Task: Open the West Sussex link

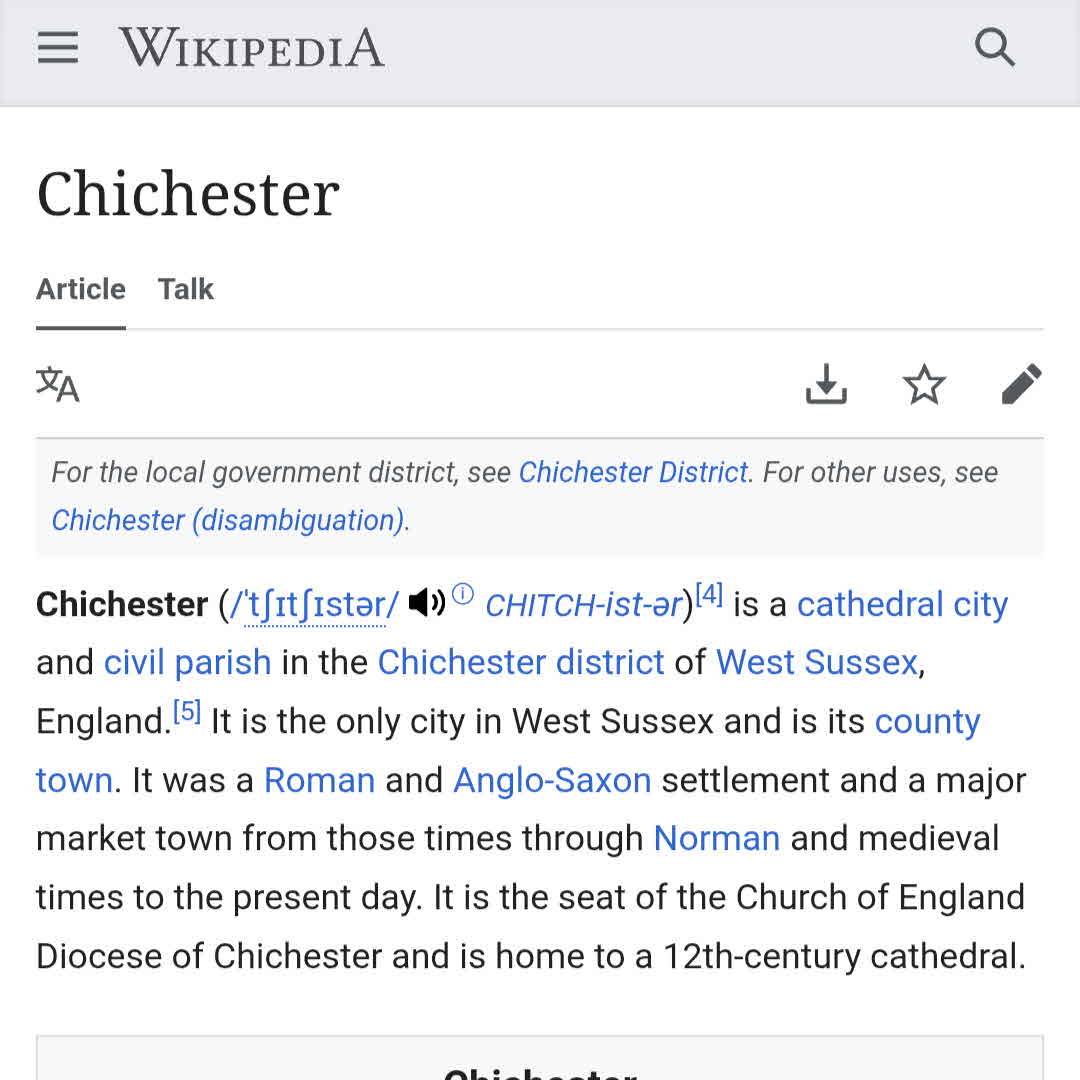Action: [x=816, y=662]
